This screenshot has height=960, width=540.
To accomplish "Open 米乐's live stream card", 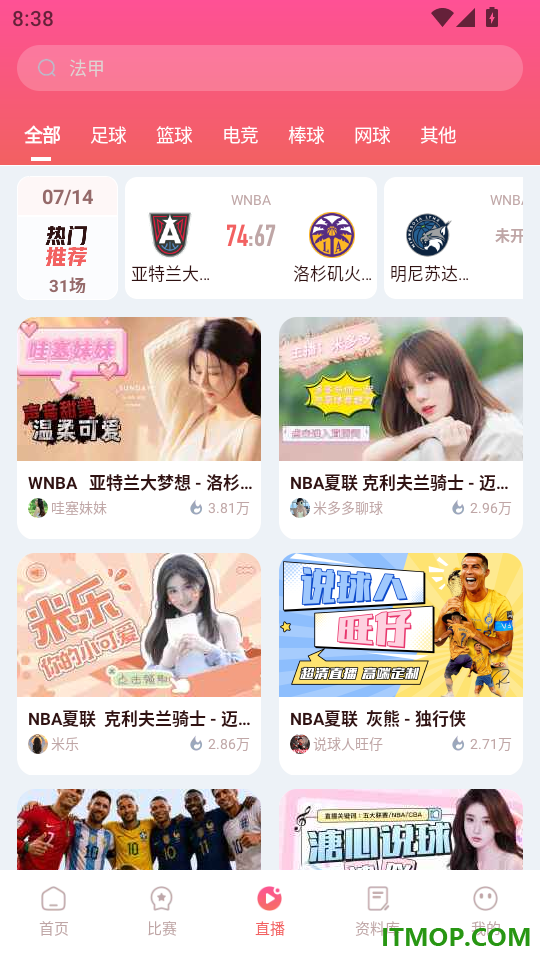I will click(x=139, y=664).
